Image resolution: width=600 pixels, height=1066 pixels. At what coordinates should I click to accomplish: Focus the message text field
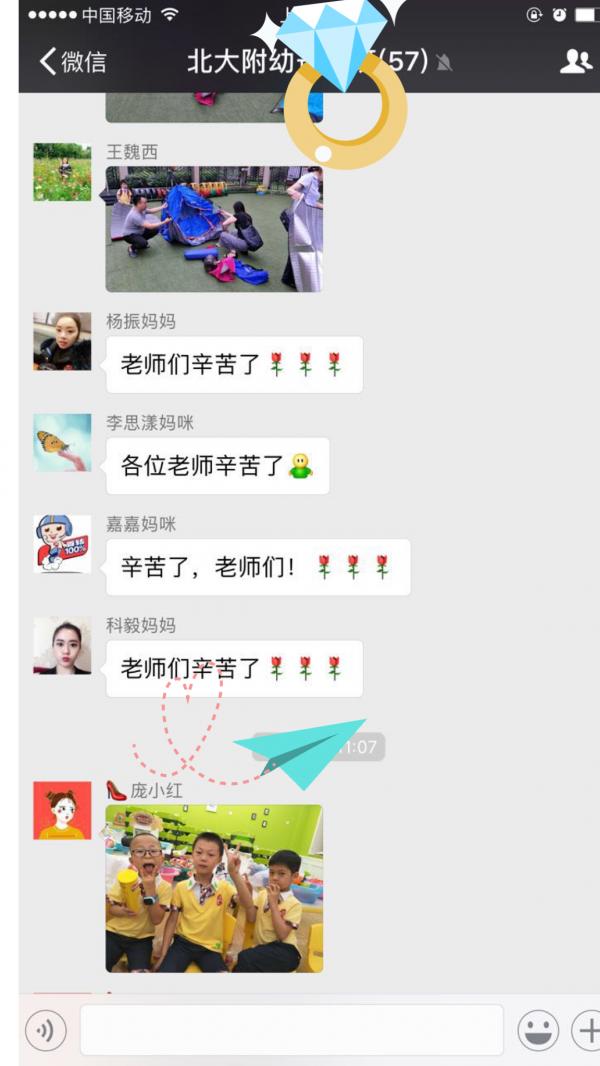coord(291,1030)
